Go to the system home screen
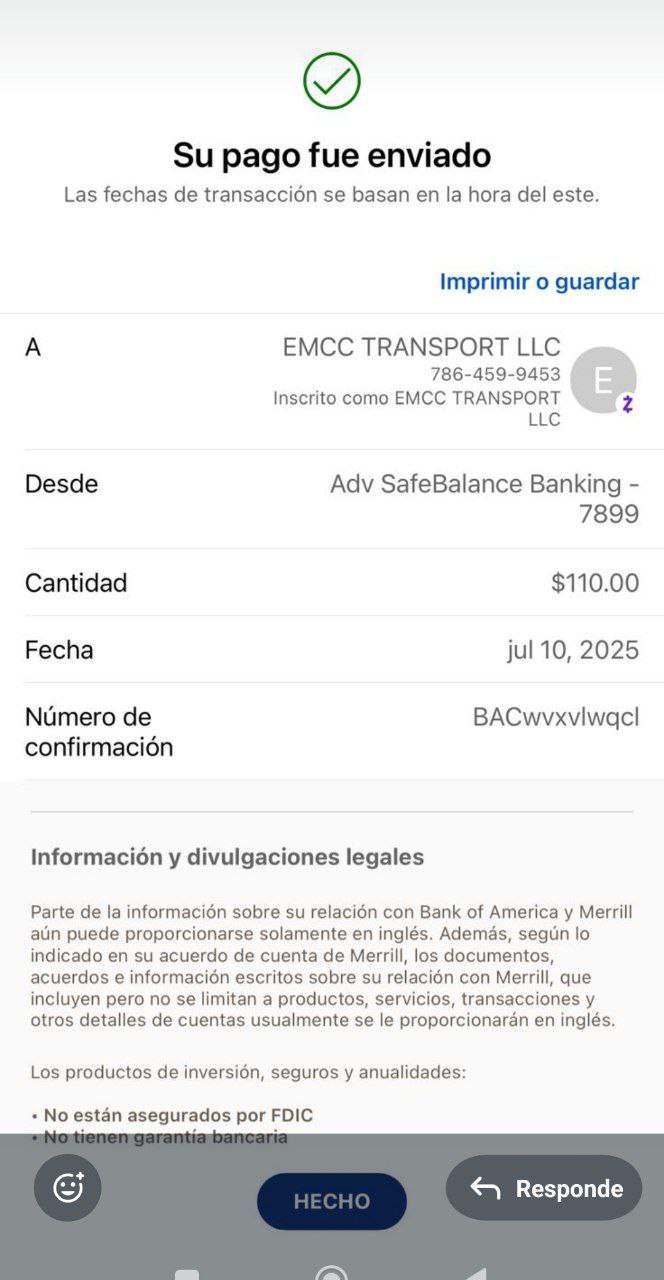664x1280 pixels. tap(331, 1272)
